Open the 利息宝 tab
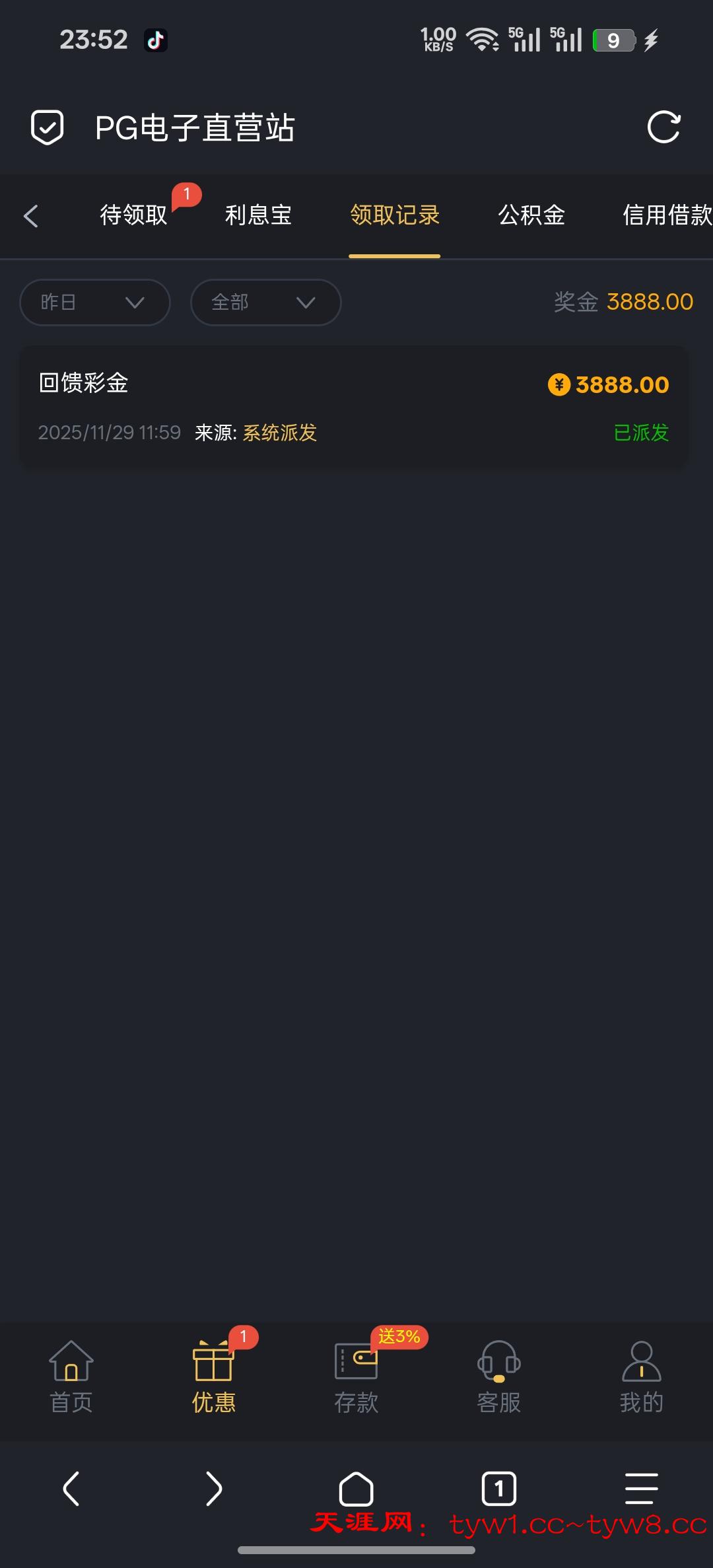This screenshot has height=1568, width=713. [x=258, y=216]
